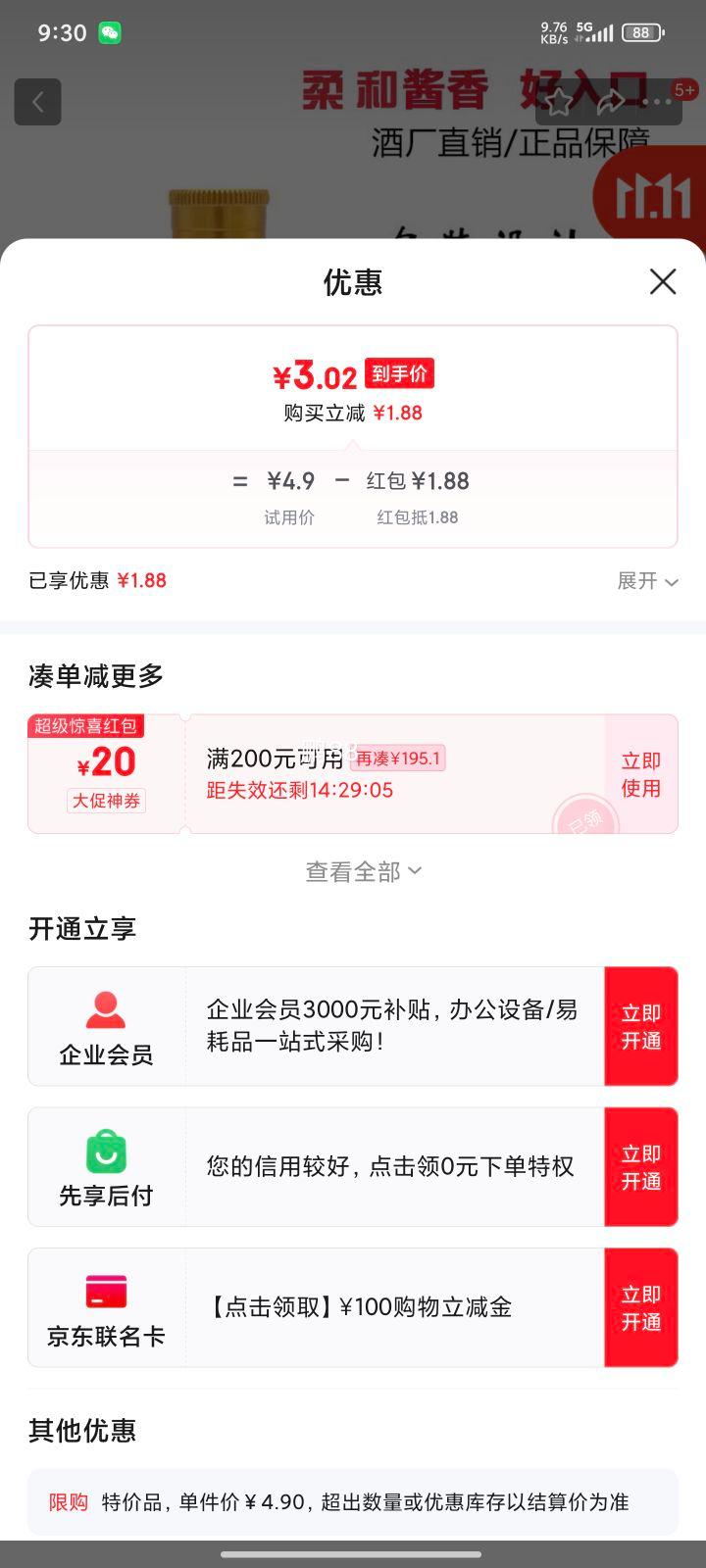The width and height of the screenshot is (706, 1568).
Task: Tap 立即开通 for 企业会员
Action: tap(640, 1026)
